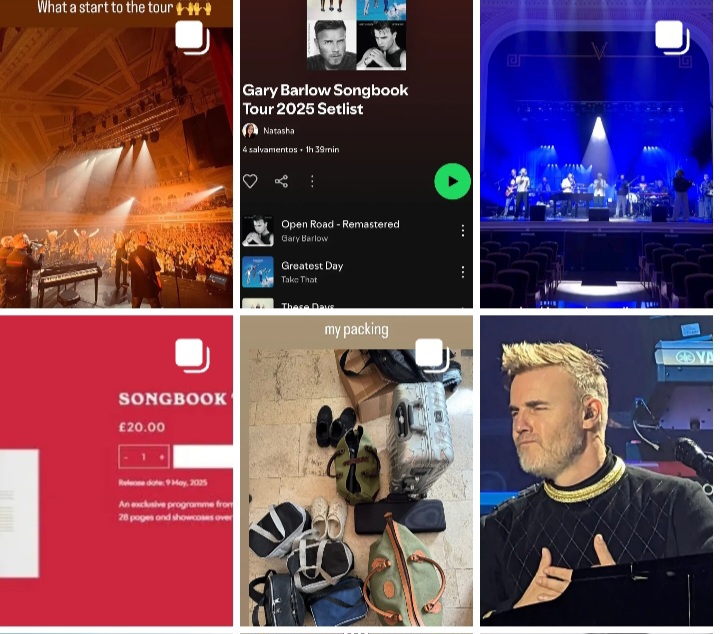Open the 'What a start to the tour' post
This screenshot has height=634, width=720.
pyautogui.click(x=116, y=154)
